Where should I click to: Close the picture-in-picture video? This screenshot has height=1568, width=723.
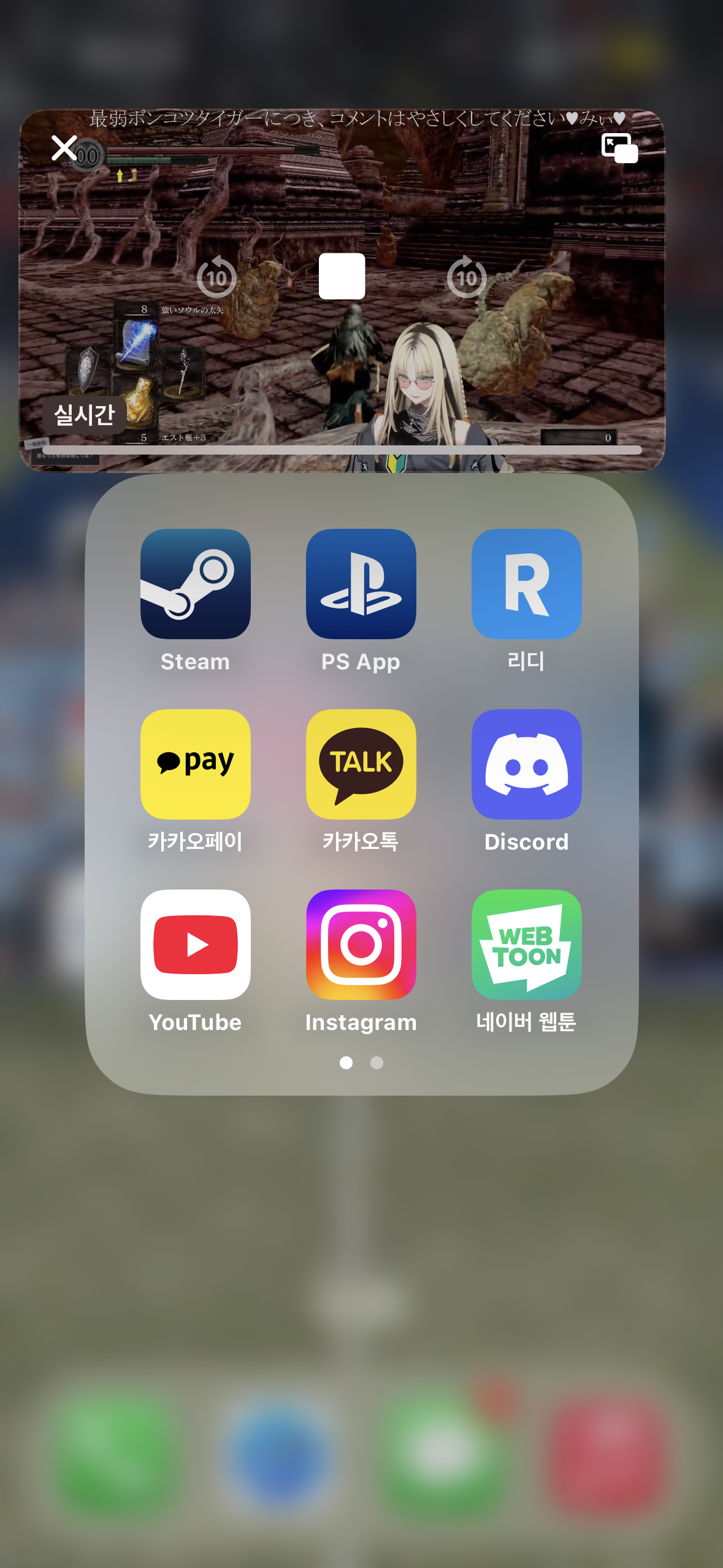click(64, 148)
